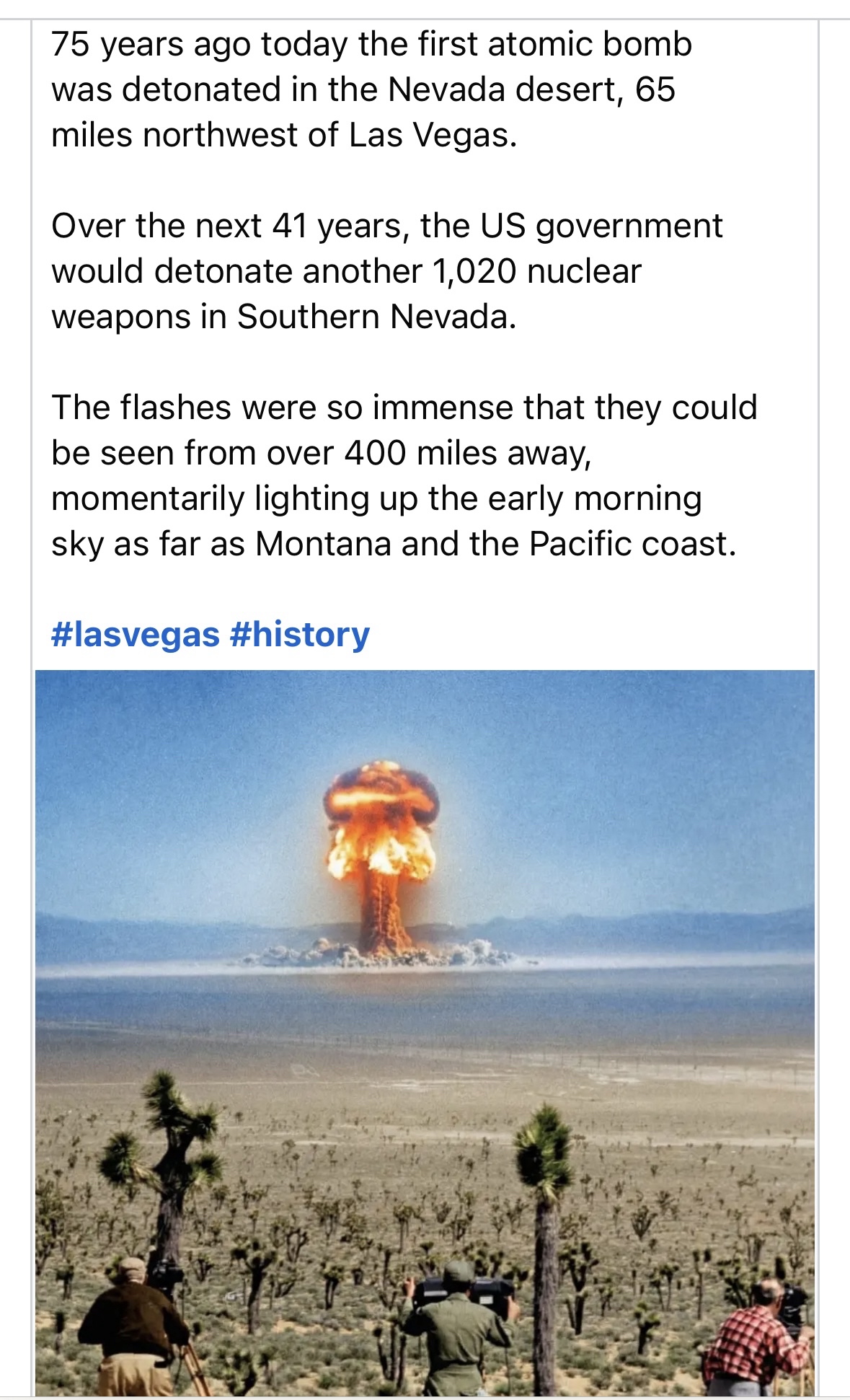Open the #lasvegas hashtag
The height and width of the screenshot is (1400, 850).
coord(135,635)
